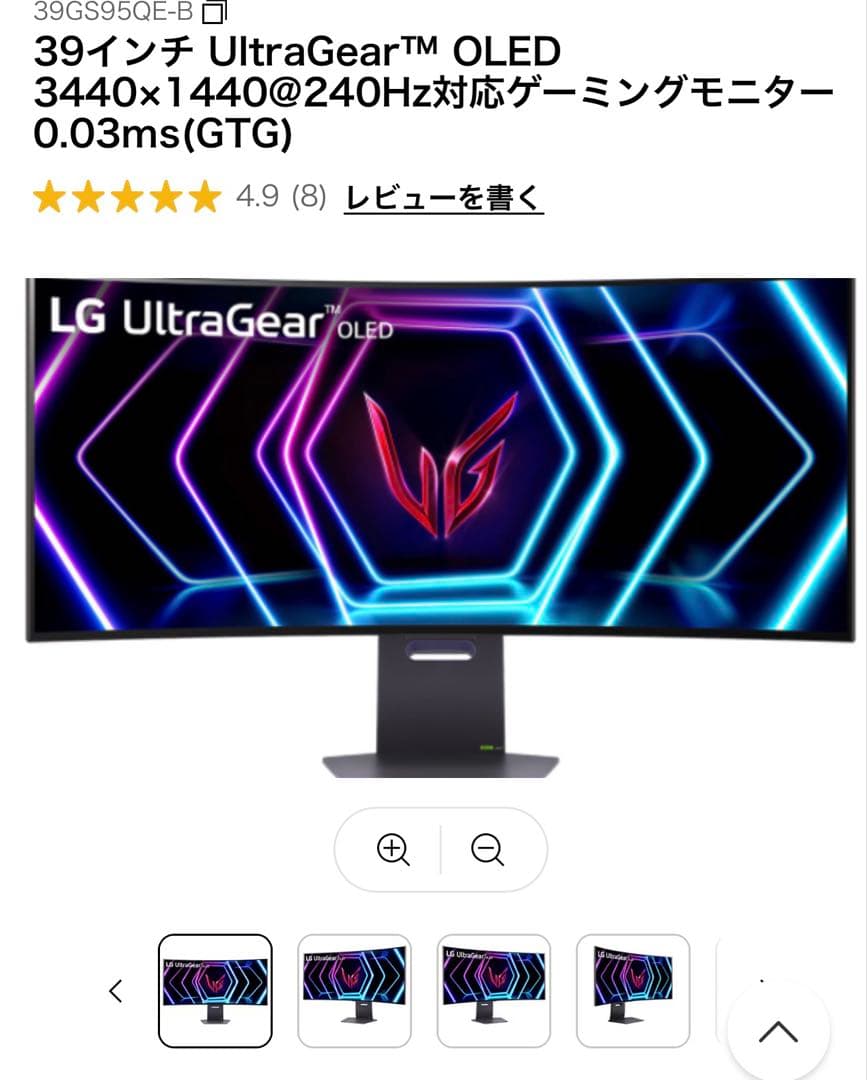The width and height of the screenshot is (867, 1080).
Task: Select the first rating star
Action: (x=48, y=198)
